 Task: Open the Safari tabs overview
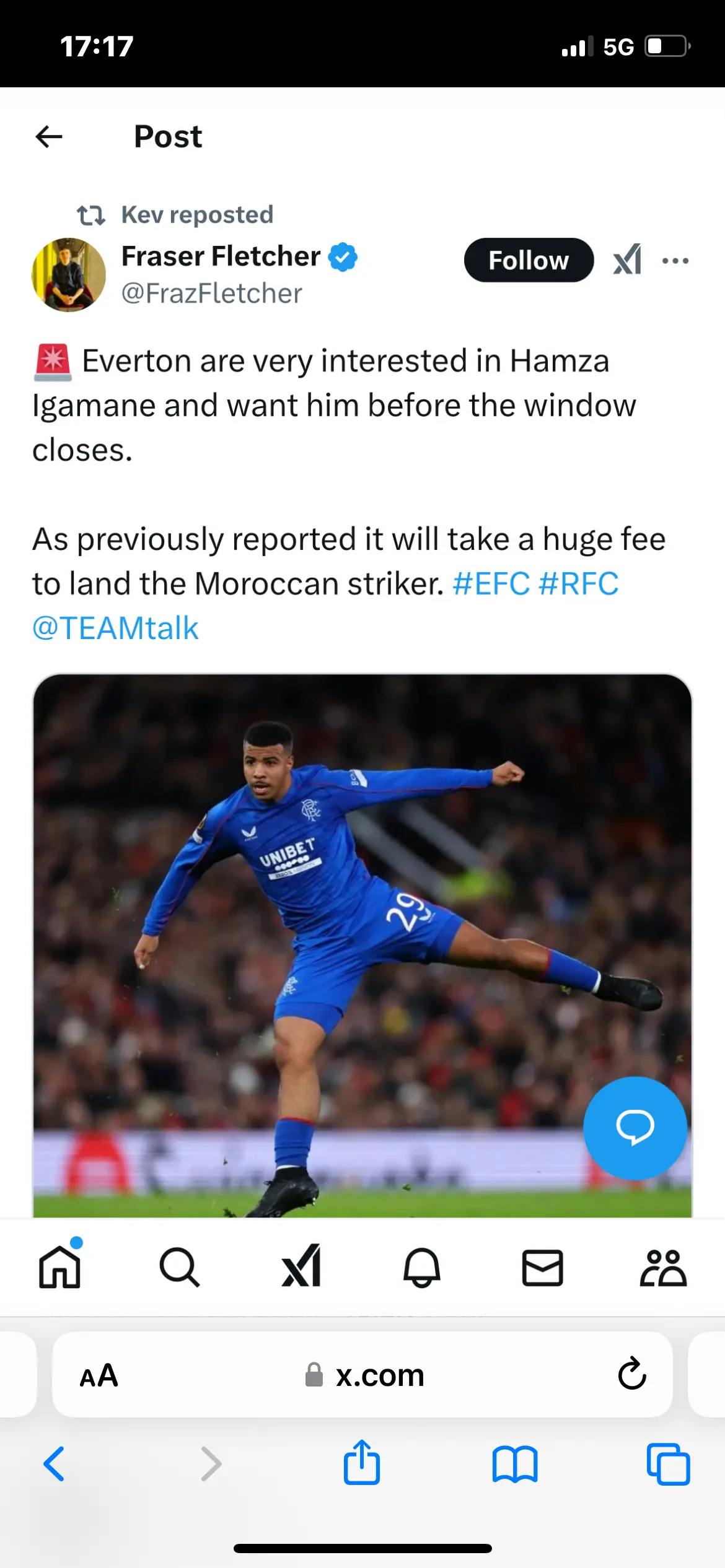click(x=668, y=1464)
